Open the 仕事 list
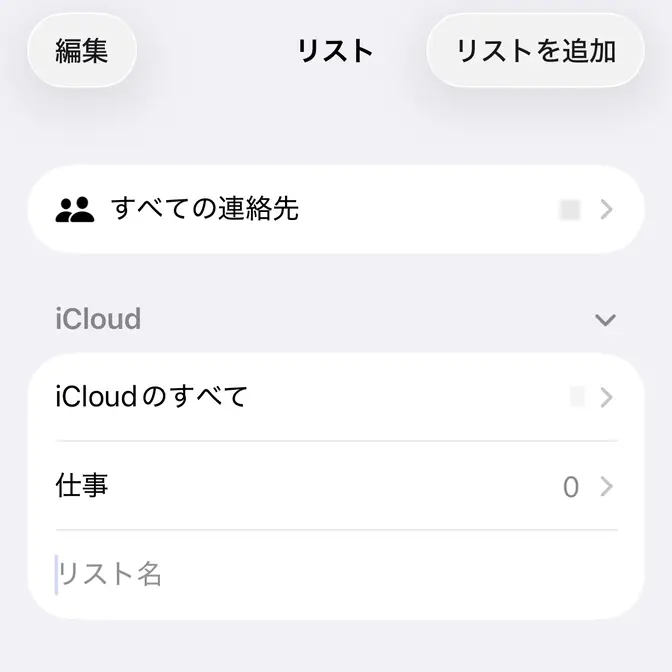This screenshot has width=672, height=672. click(335, 486)
